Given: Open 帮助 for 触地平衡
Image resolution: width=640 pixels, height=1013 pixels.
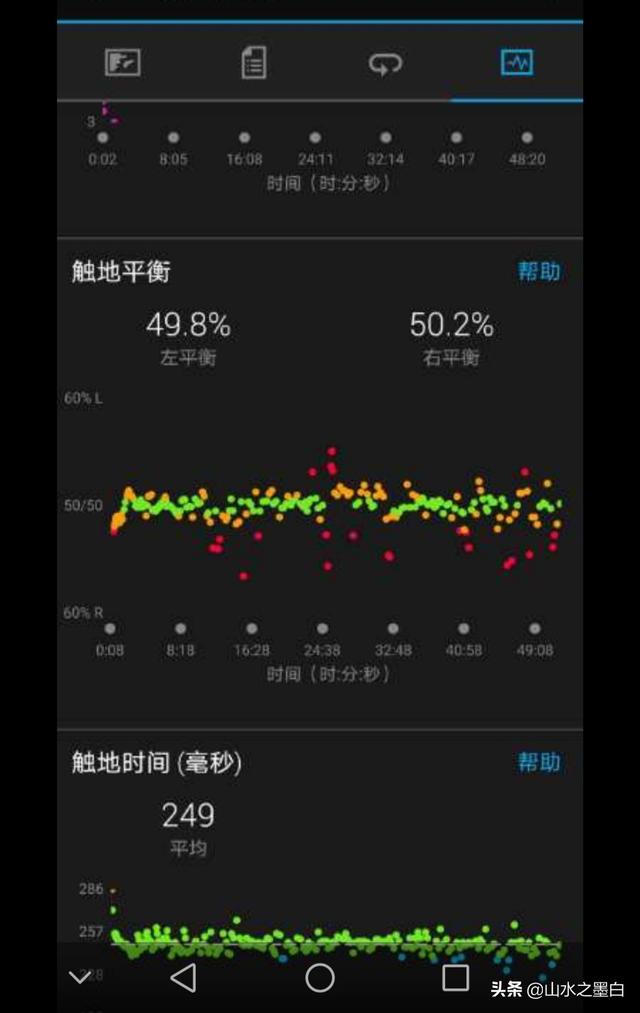Looking at the screenshot, I should [538, 271].
